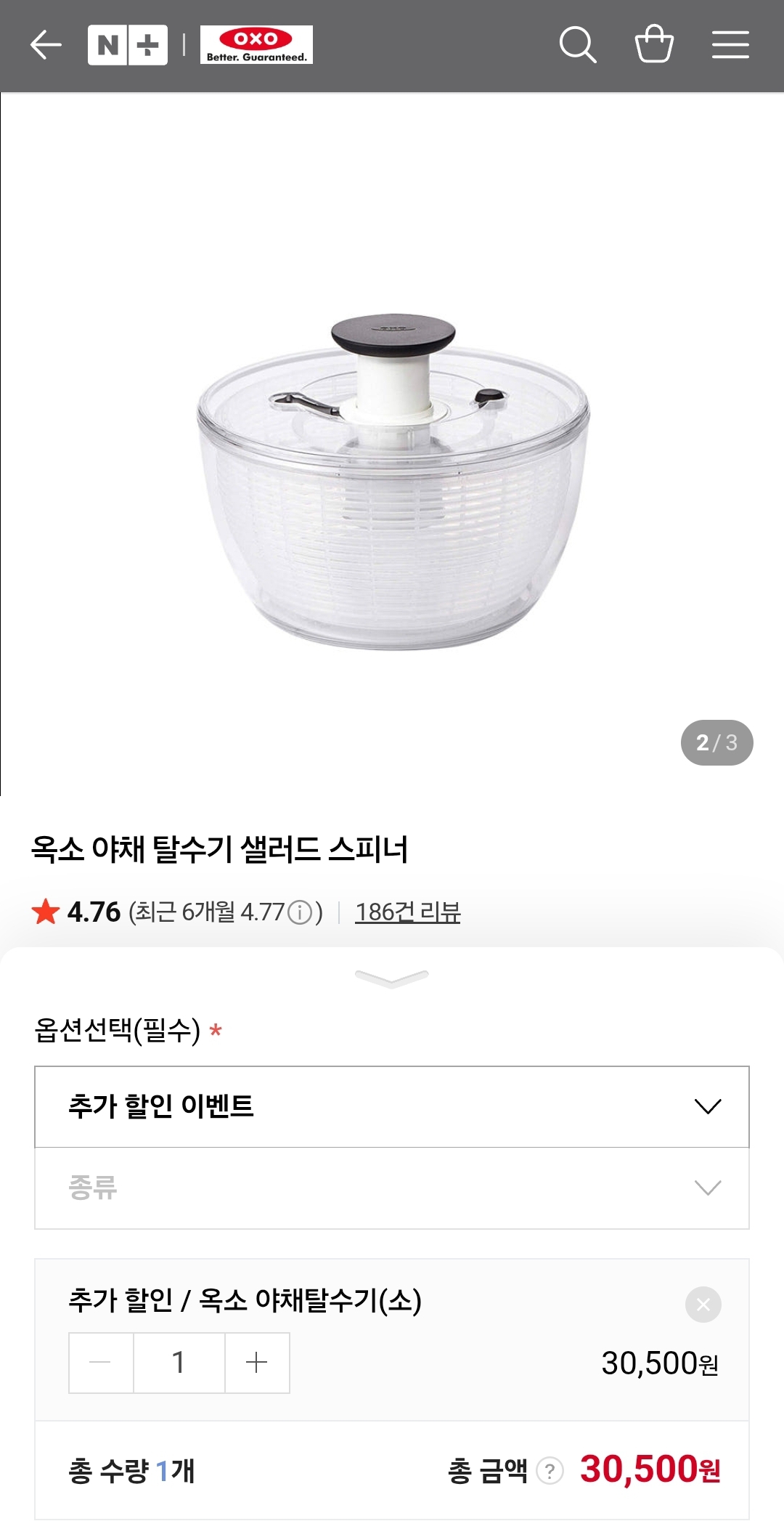Increase quantity by one
This screenshot has width=784, height=1537.
(x=257, y=1363)
